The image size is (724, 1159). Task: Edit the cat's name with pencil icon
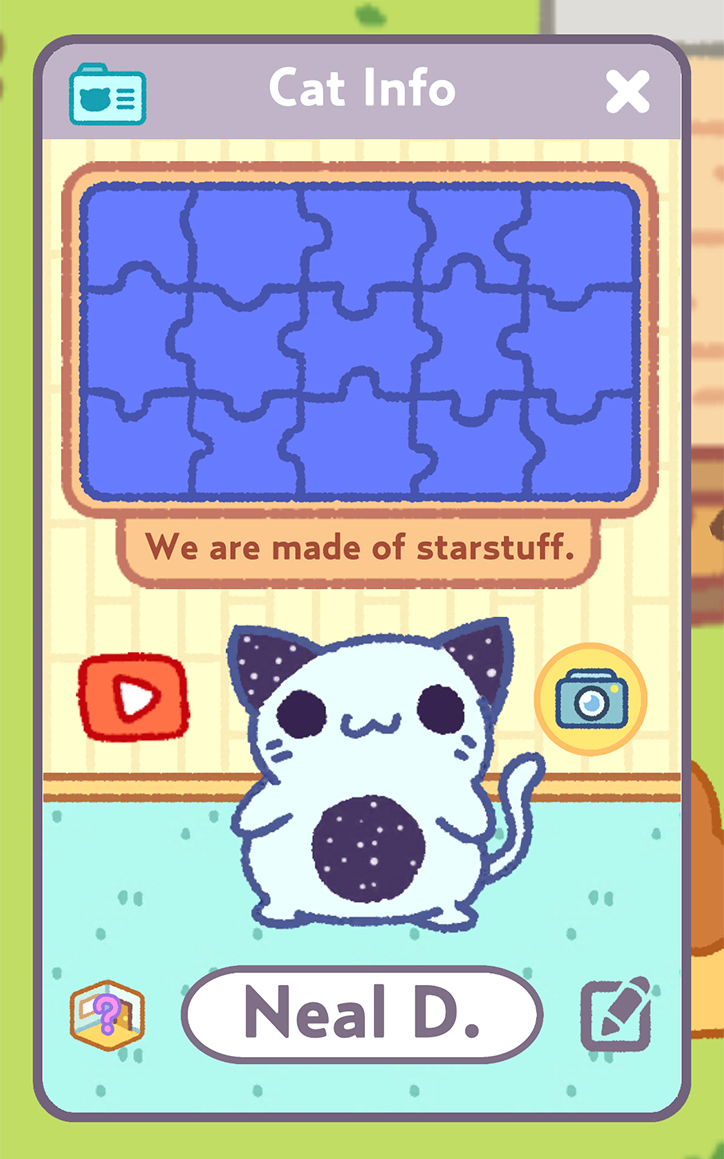(x=616, y=1013)
